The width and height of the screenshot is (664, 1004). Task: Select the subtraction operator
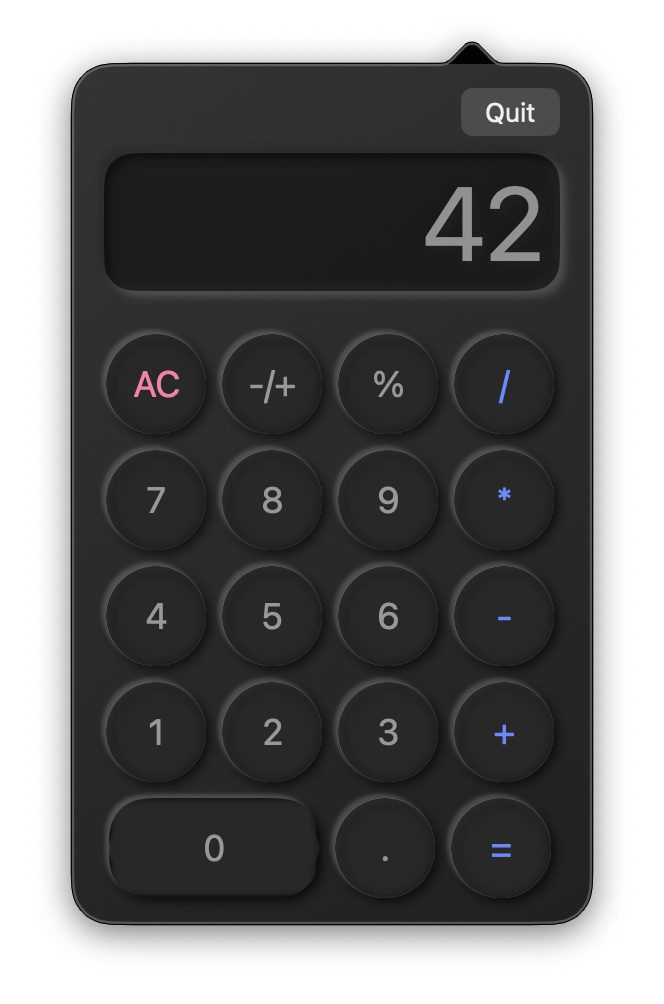tap(504, 616)
